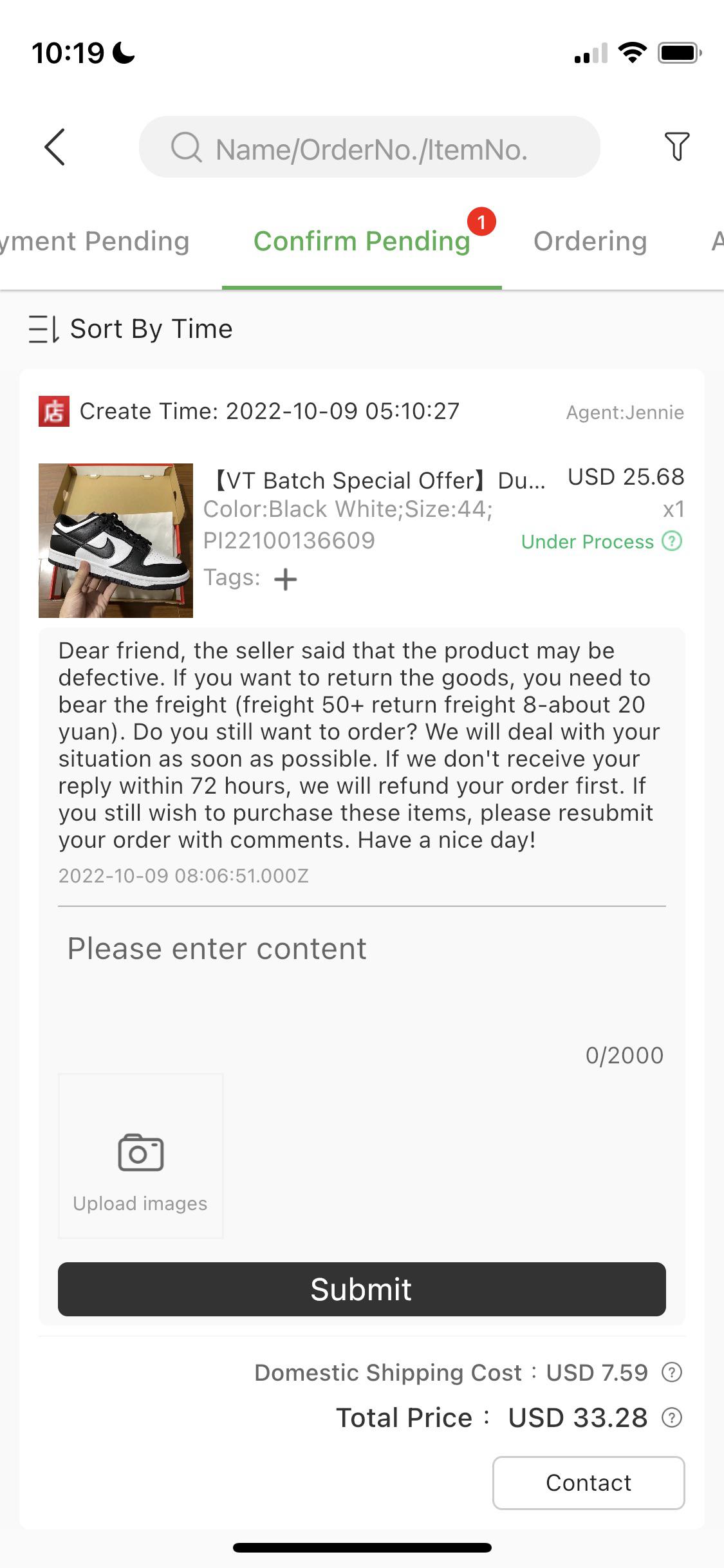Show Domestic Shipping Cost info
Viewport: 724px width, 1568px height.
pyautogui.click(x=672, y=1372)
